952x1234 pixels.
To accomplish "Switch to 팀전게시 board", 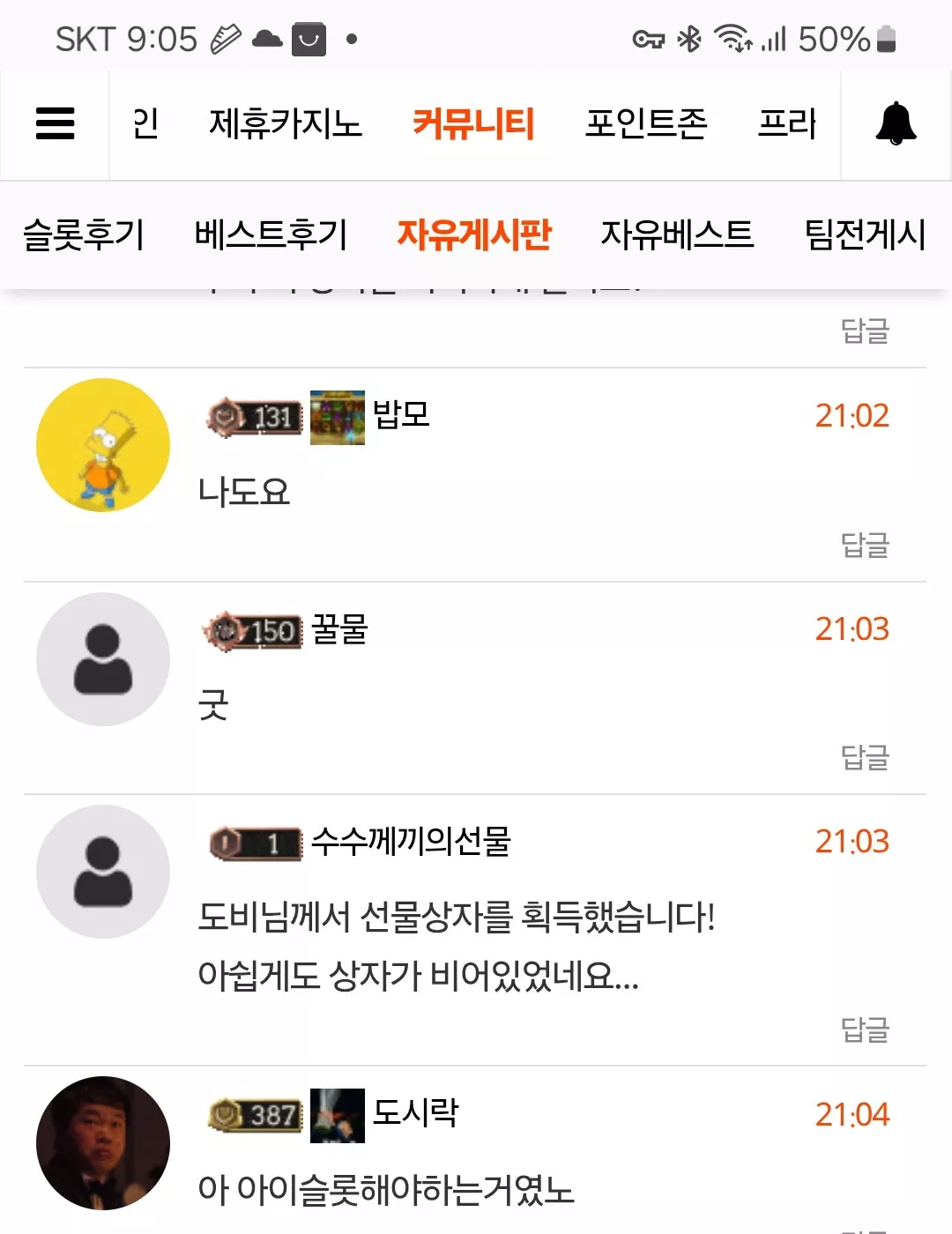I will pos(865,234).
